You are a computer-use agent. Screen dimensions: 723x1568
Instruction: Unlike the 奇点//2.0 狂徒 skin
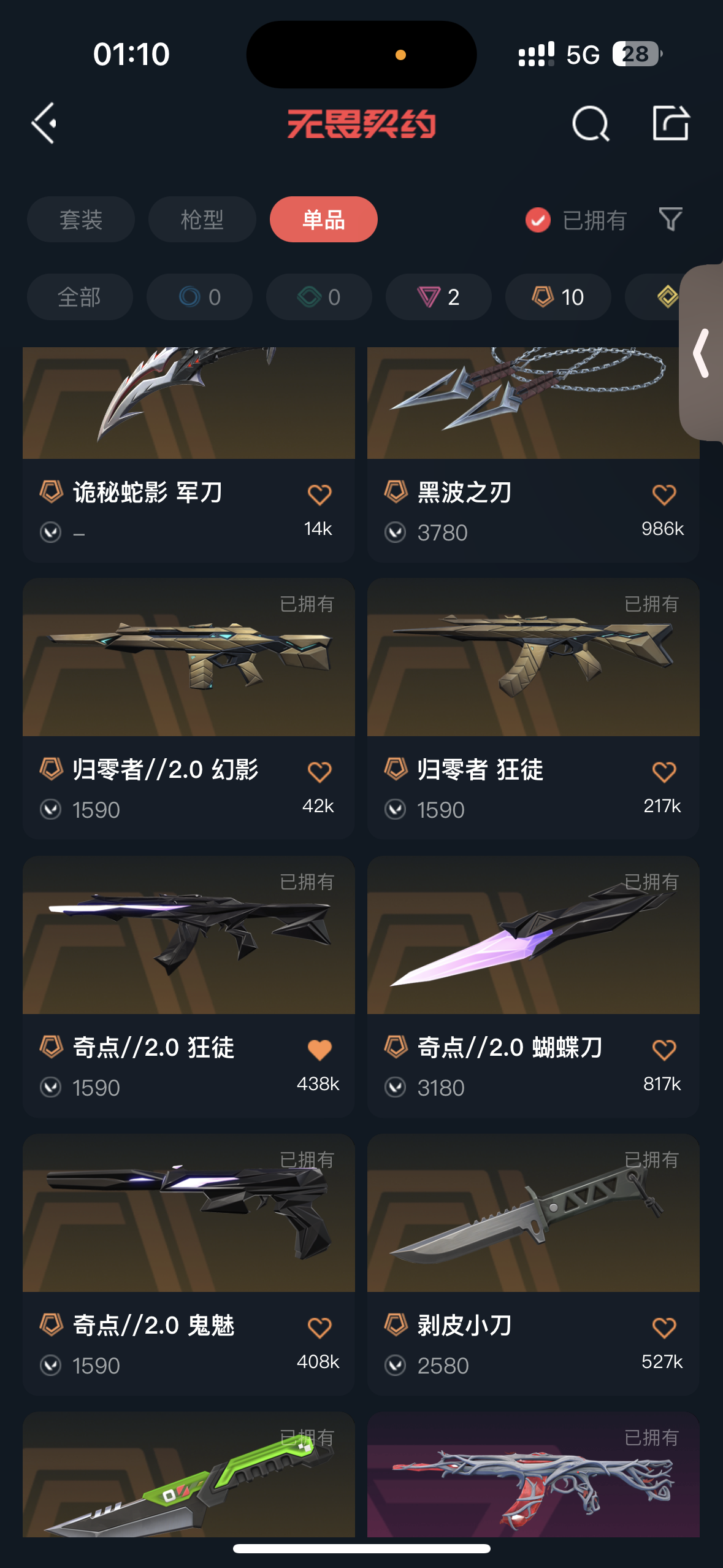pyautogui.click(x=319, y=1050)
